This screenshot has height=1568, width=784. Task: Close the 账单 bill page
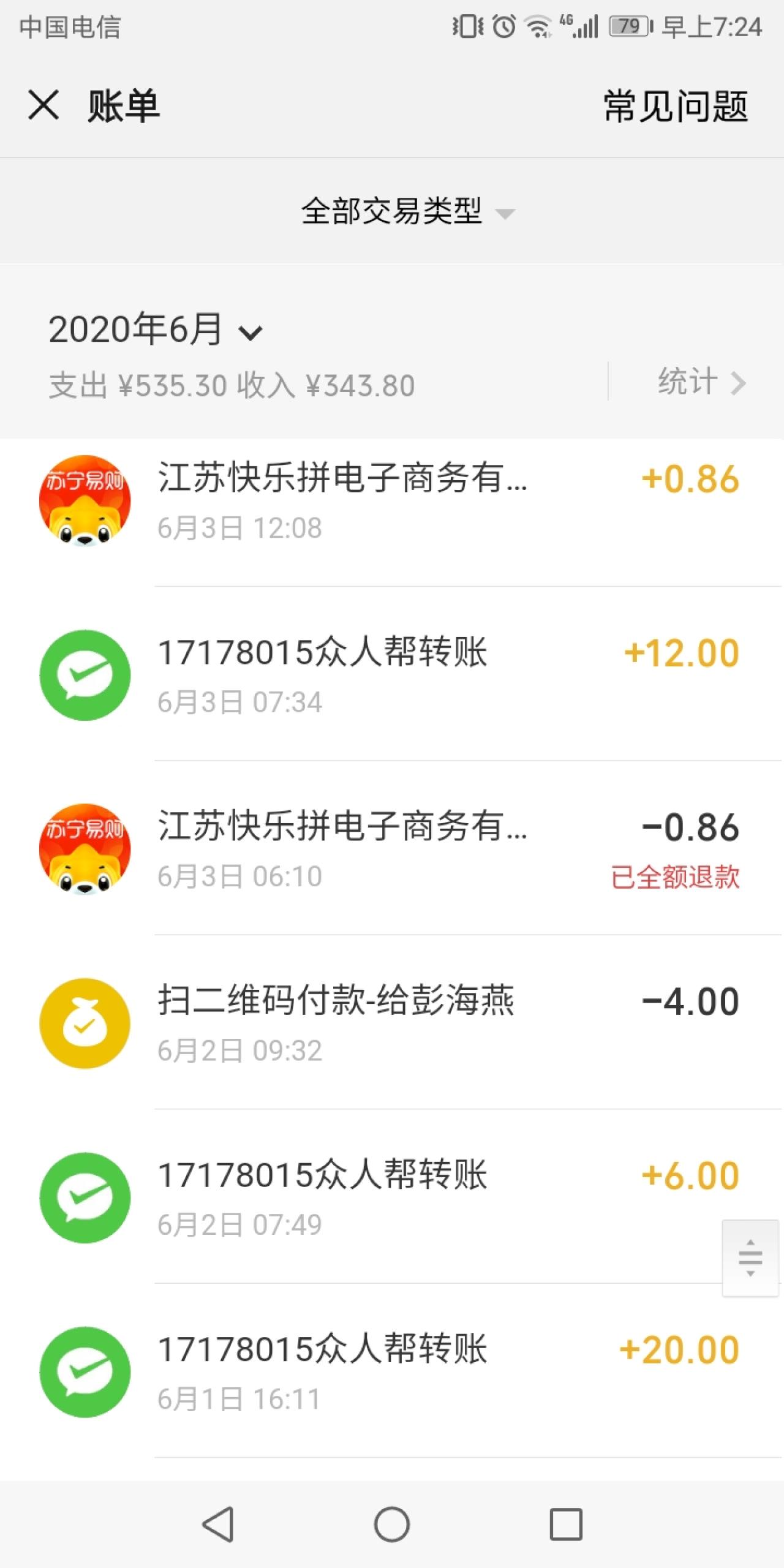[x=43, y=105]
